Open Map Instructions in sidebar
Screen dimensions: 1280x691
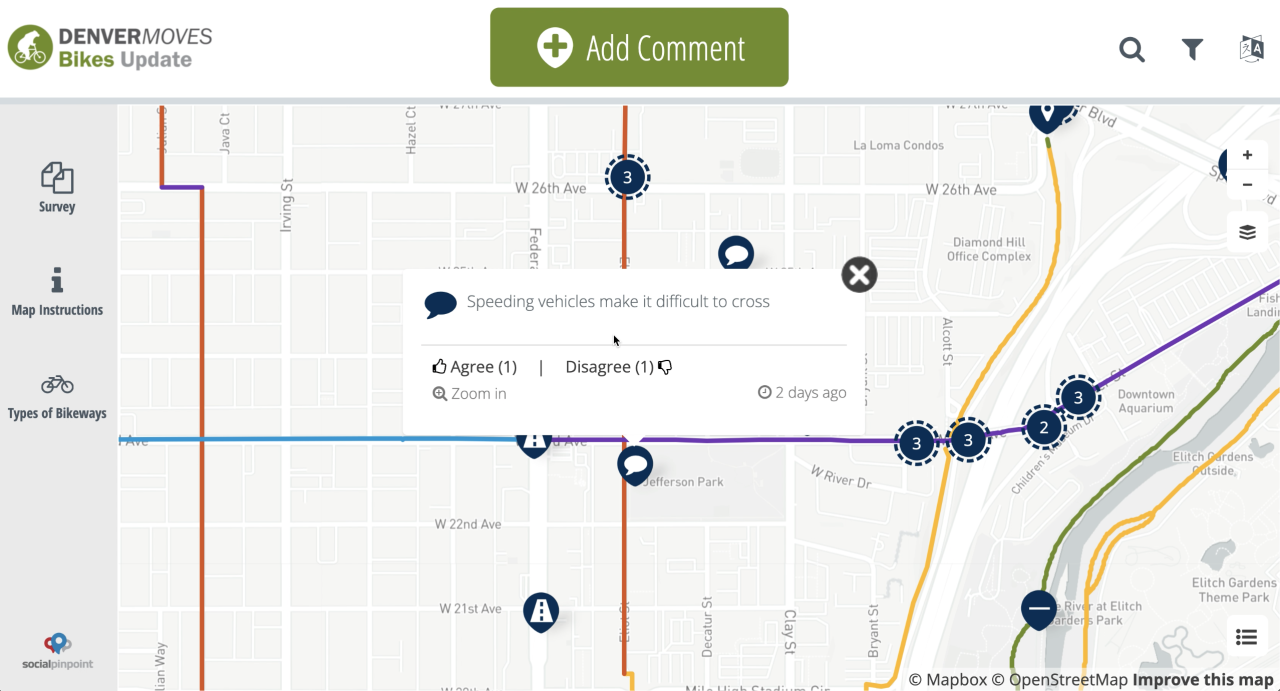tap(57, 291)
